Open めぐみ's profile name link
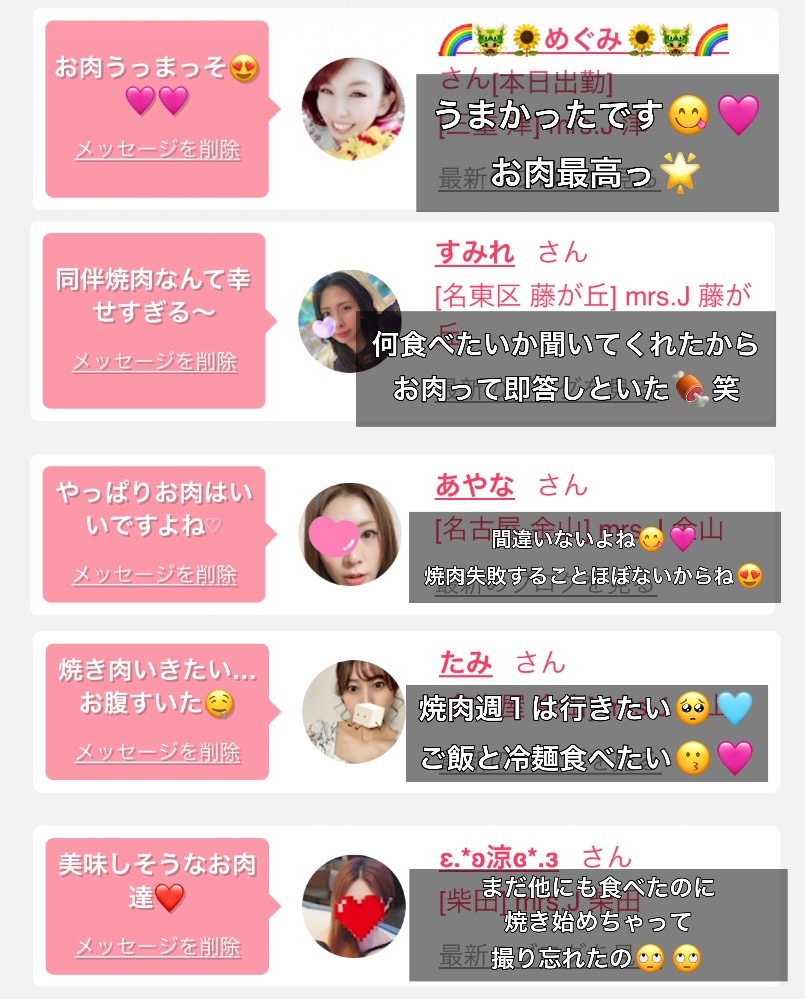This screenshot has width=805, height=999. click(x=583, y=40)
